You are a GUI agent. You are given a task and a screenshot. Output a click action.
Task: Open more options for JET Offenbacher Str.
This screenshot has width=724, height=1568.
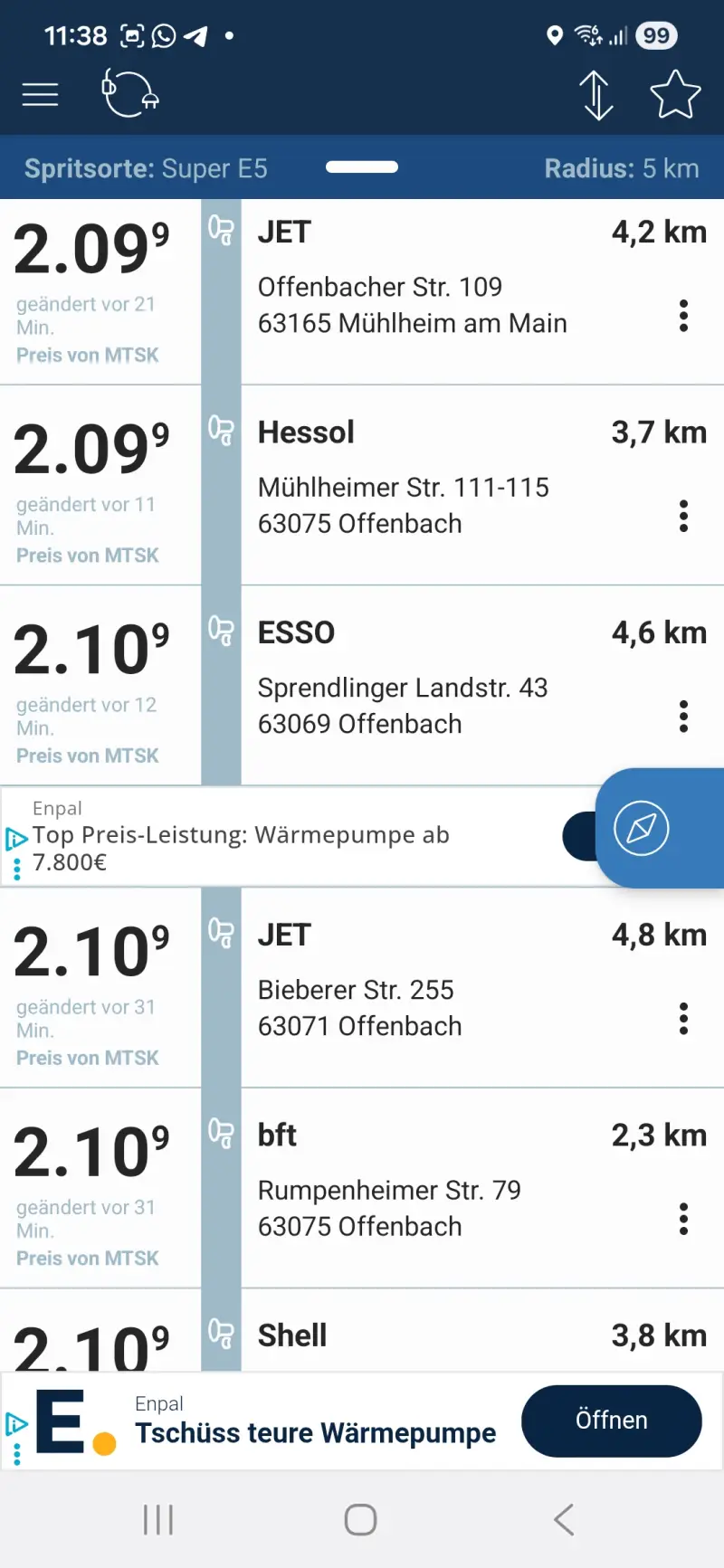683,316
